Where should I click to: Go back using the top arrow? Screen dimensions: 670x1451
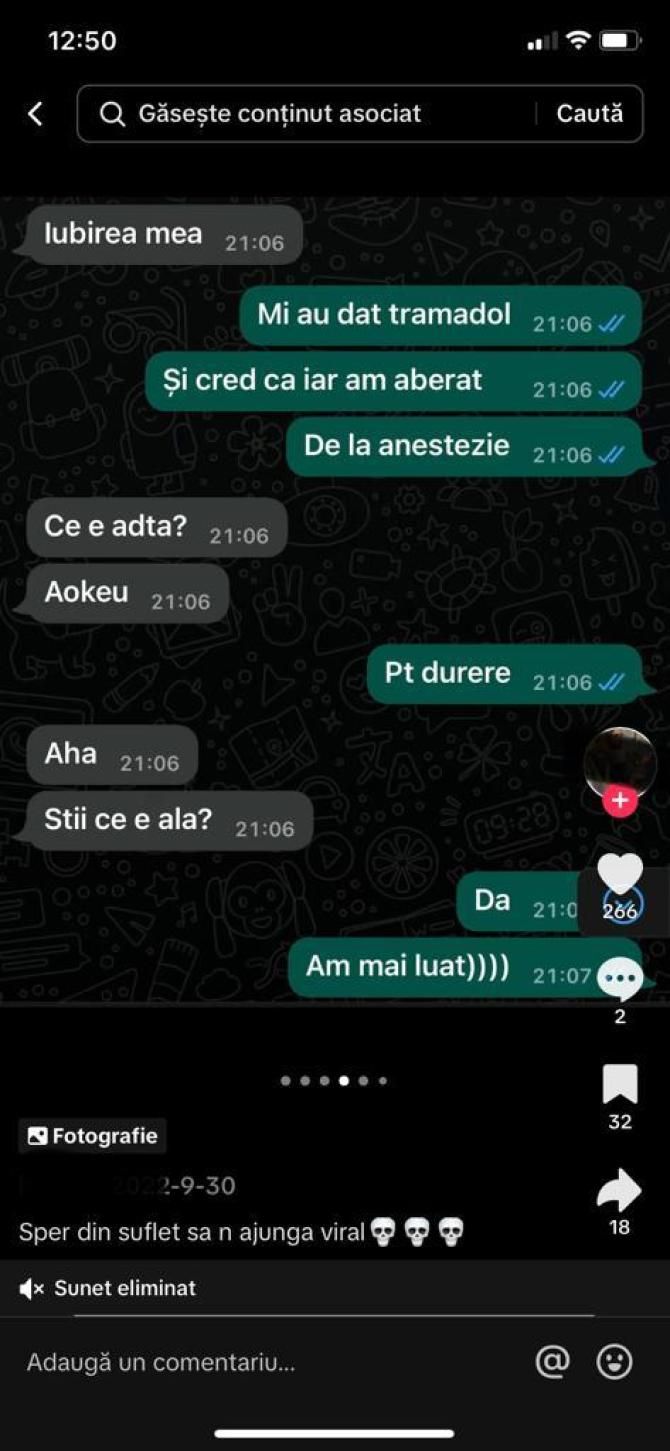[x=36, y=114]
